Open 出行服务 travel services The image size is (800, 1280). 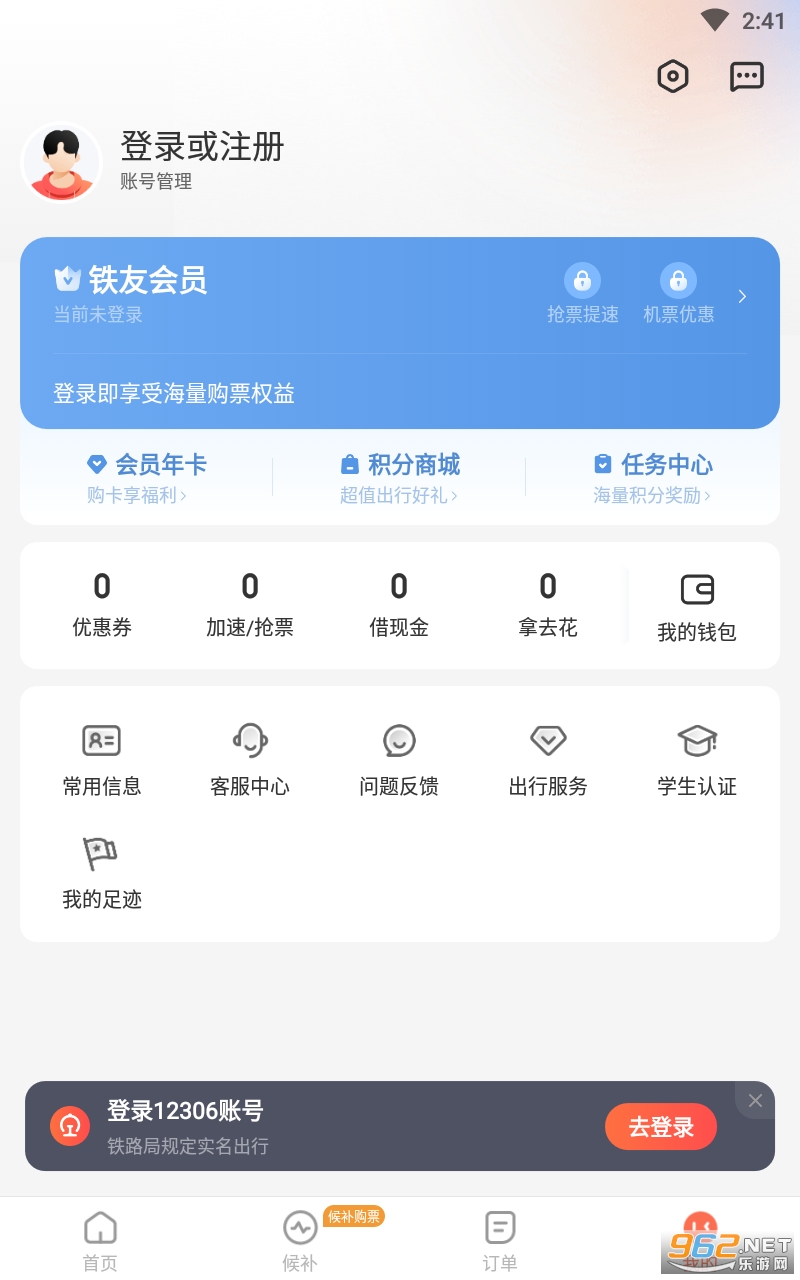pos(548,758)
